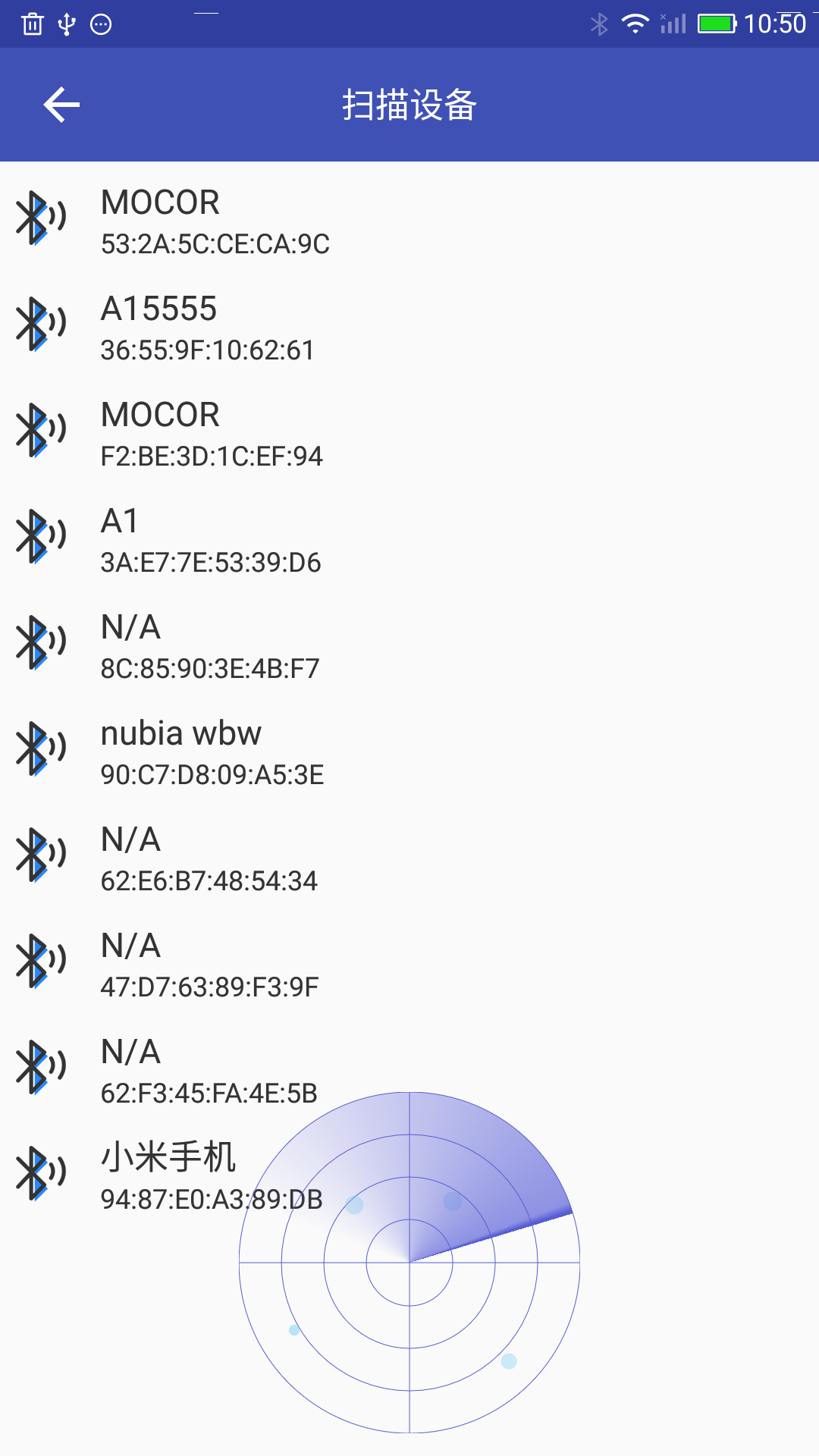The image size is (819, 1456).
Task: Tap the battery indicator in status bar
Action: coord(714,24)
